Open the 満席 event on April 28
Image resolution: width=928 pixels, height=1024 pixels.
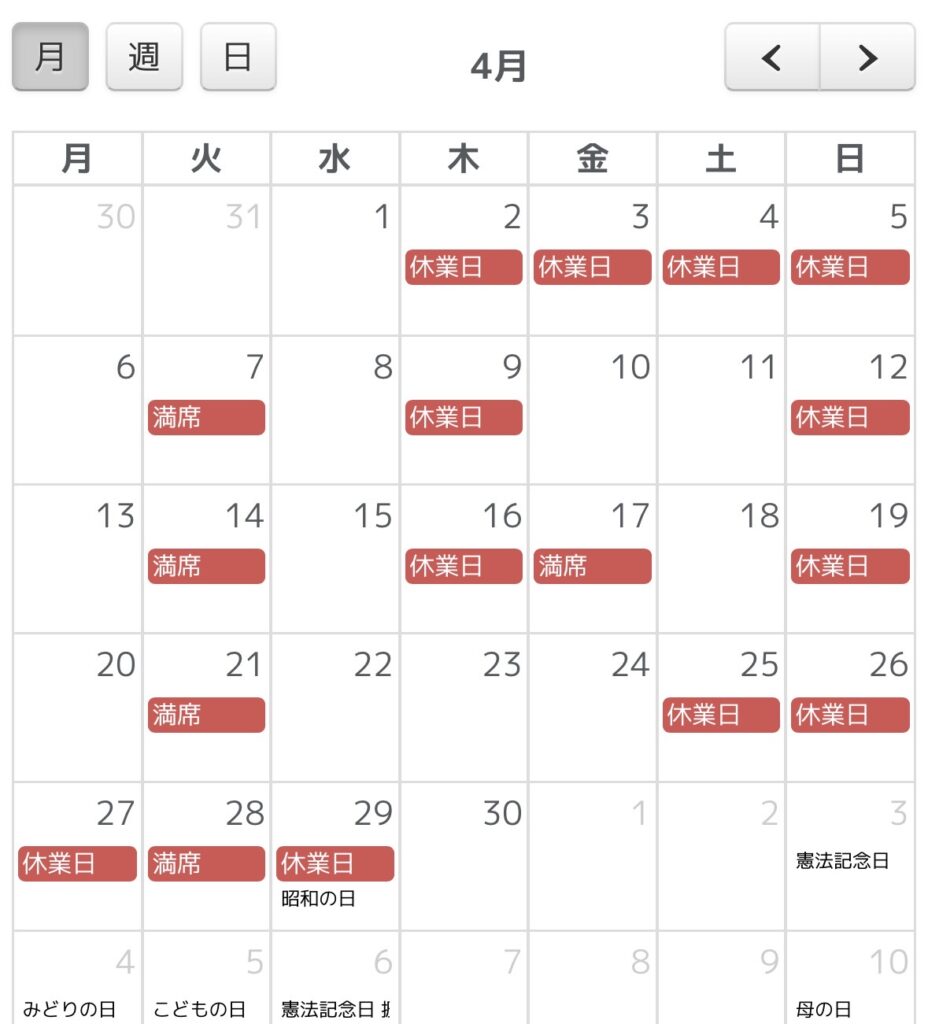(x=206, y=863)
